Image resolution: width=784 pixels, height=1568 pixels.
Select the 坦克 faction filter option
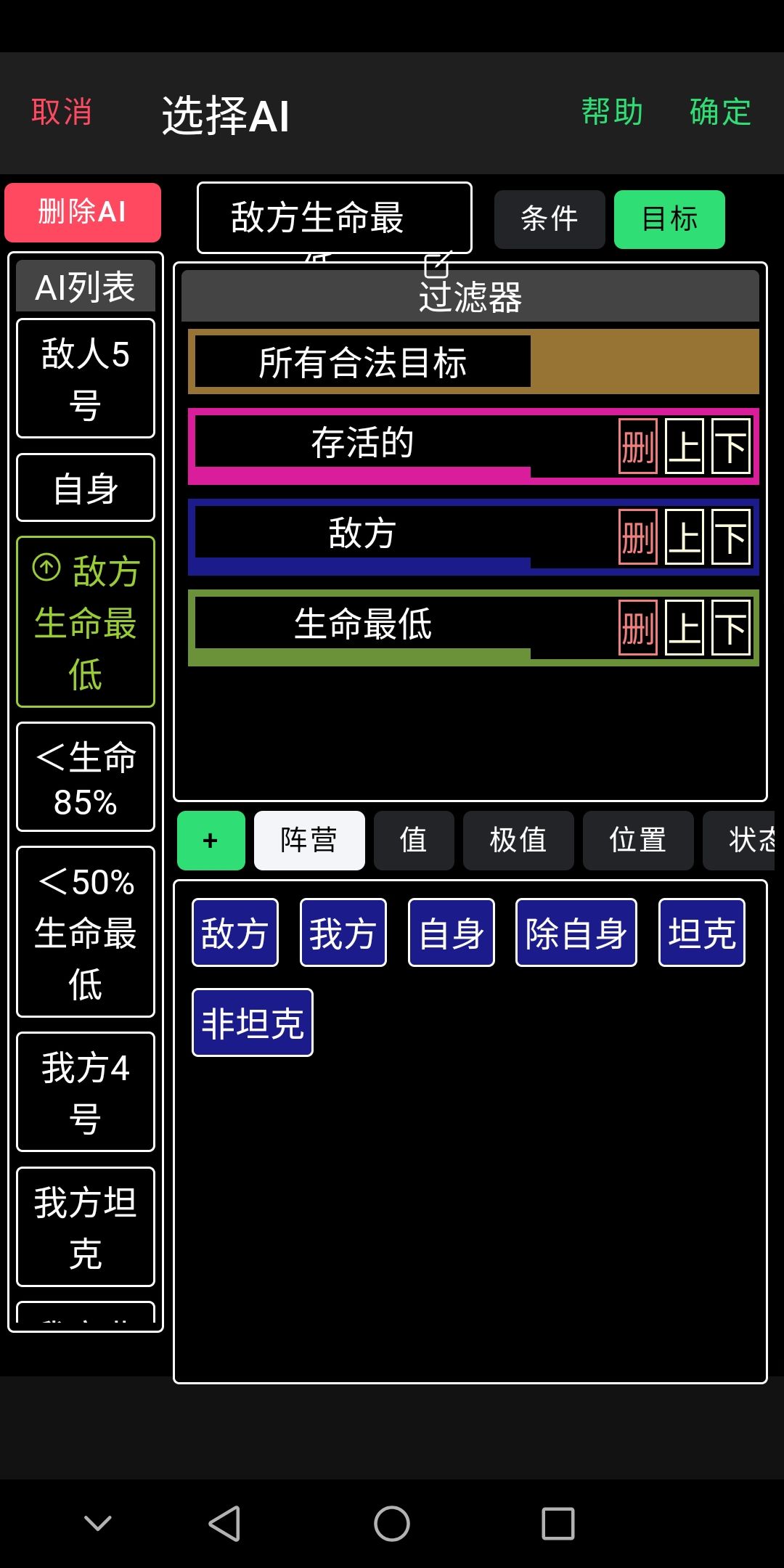701,932
